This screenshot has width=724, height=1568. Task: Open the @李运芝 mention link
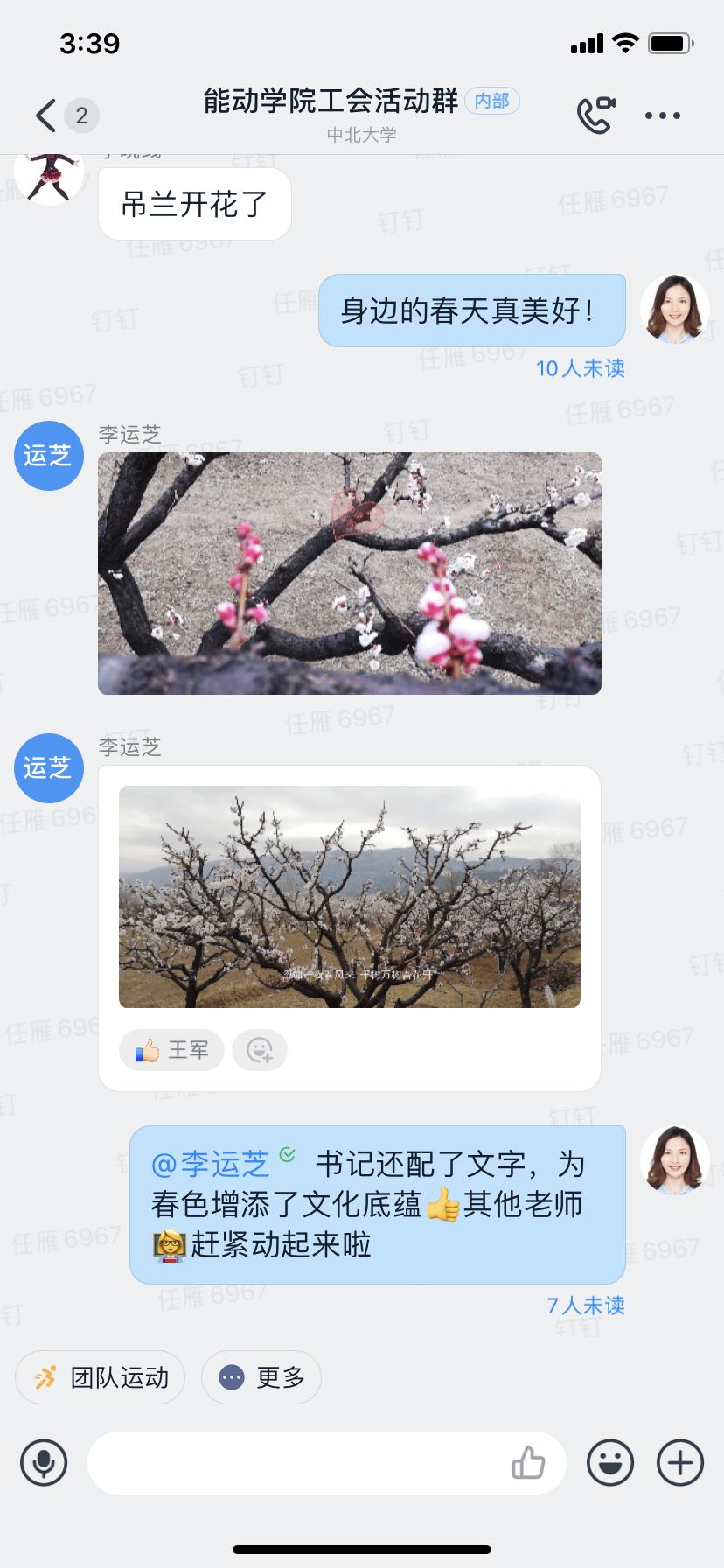212,1165
